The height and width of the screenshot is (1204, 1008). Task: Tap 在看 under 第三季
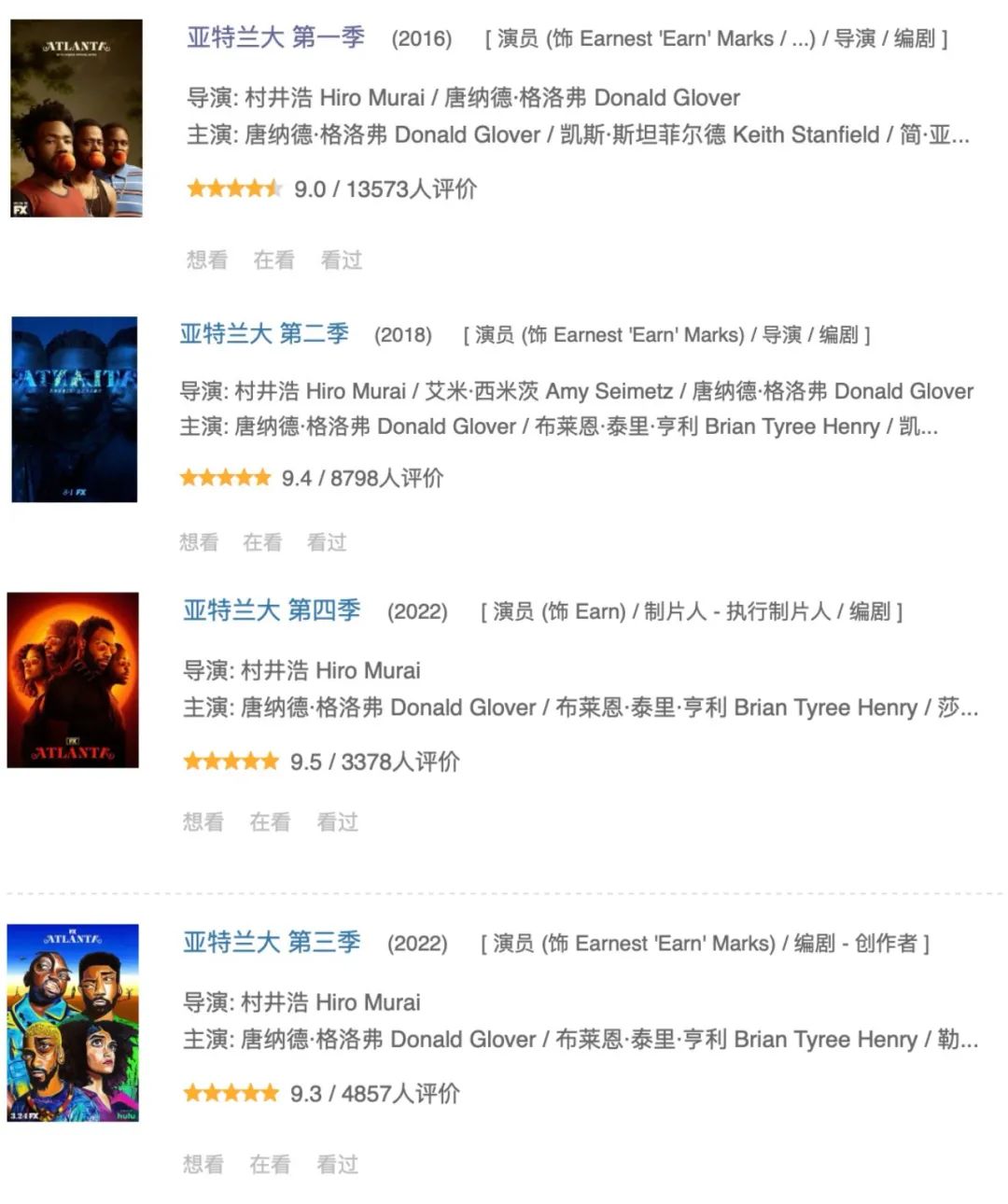tap(271, 1164)
